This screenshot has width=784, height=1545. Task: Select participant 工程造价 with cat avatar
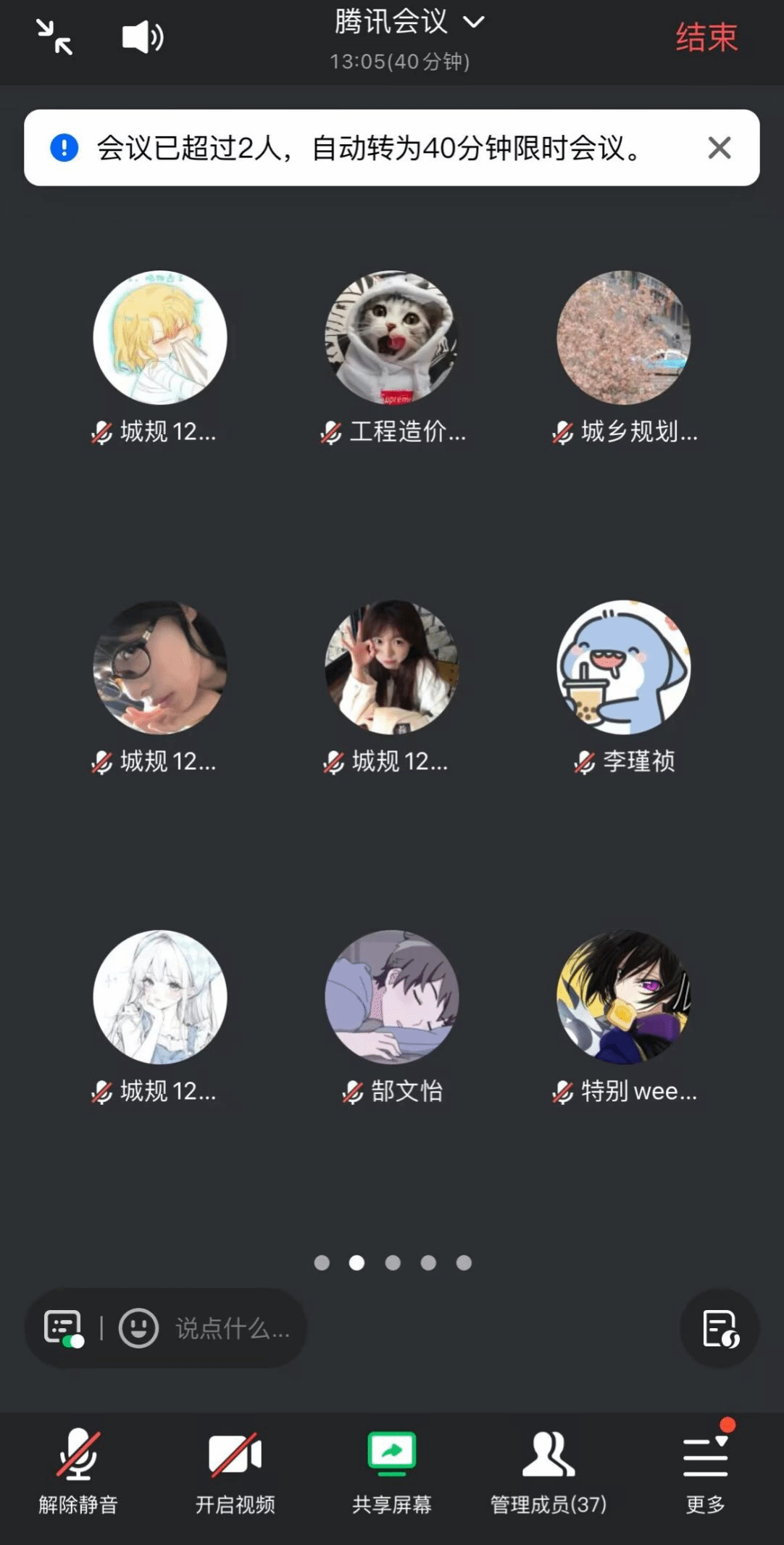(x=392, y=338)
